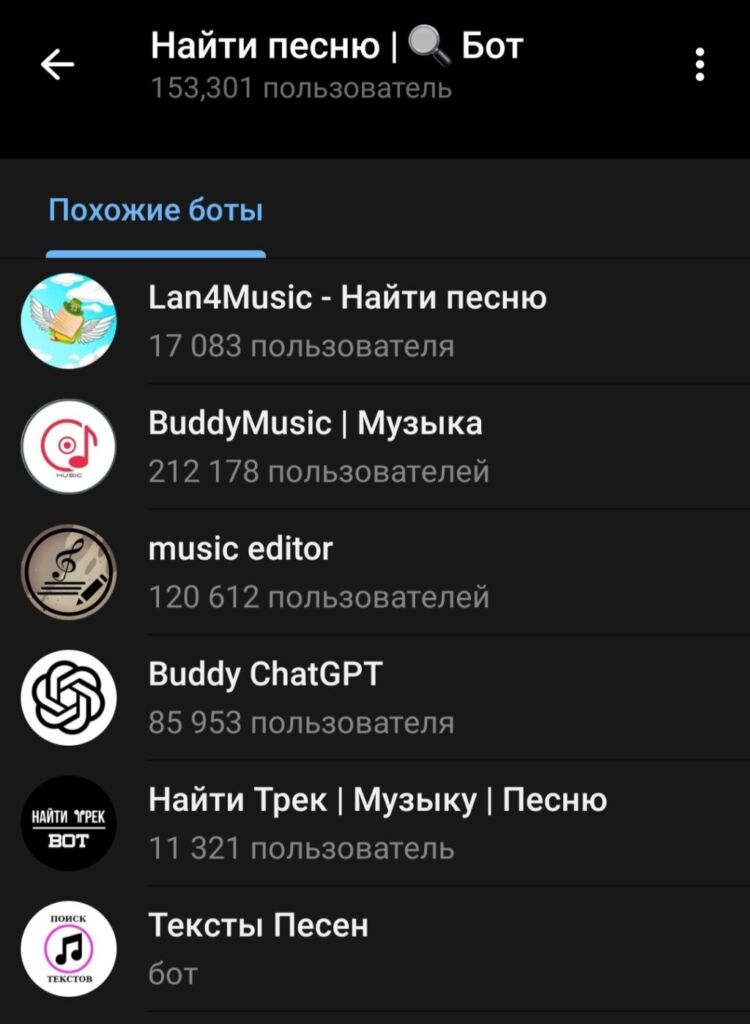
Task: Open Найти Трек | Музыку | Песню bot
Action: [377, 823]
